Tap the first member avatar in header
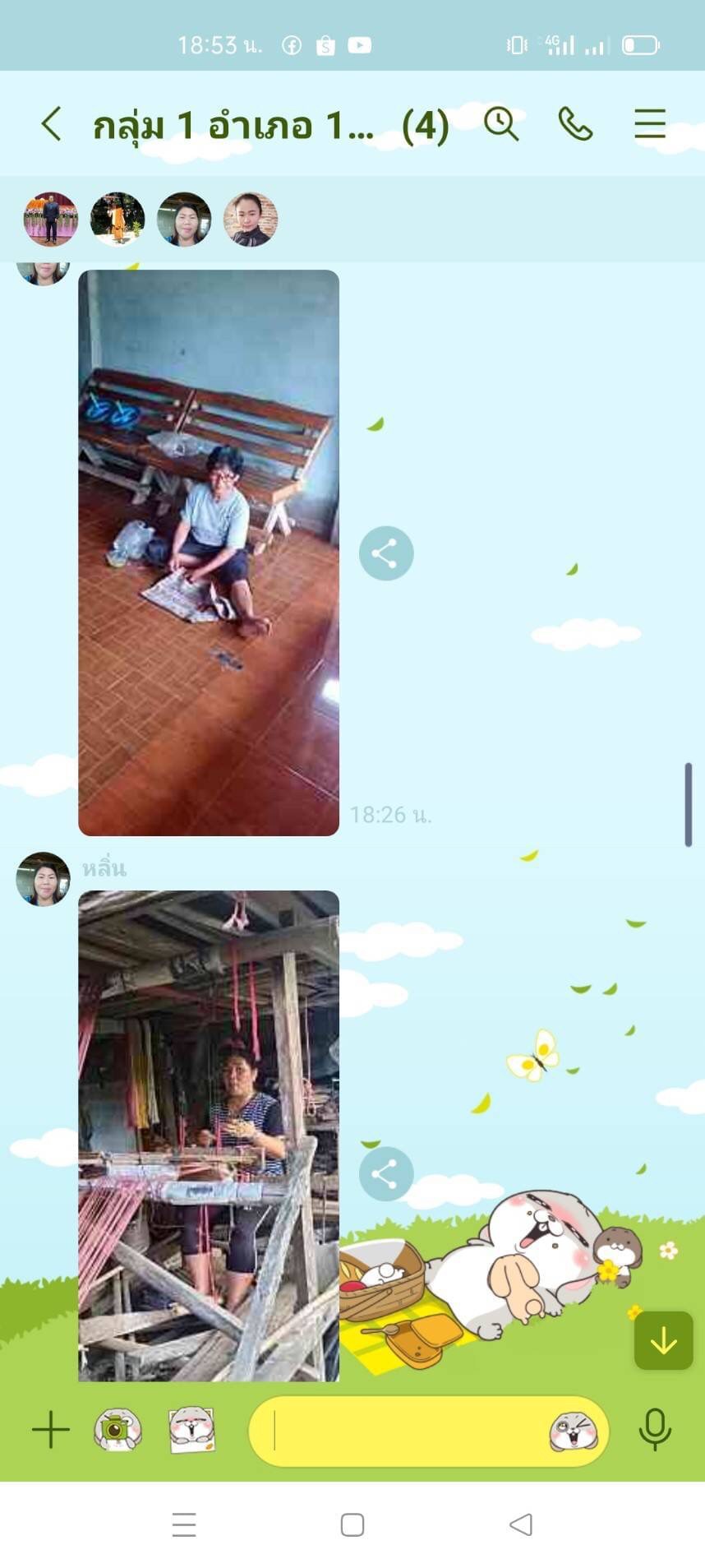The image size is (705, 1568). pyautogui.click(x=51, y=220)
